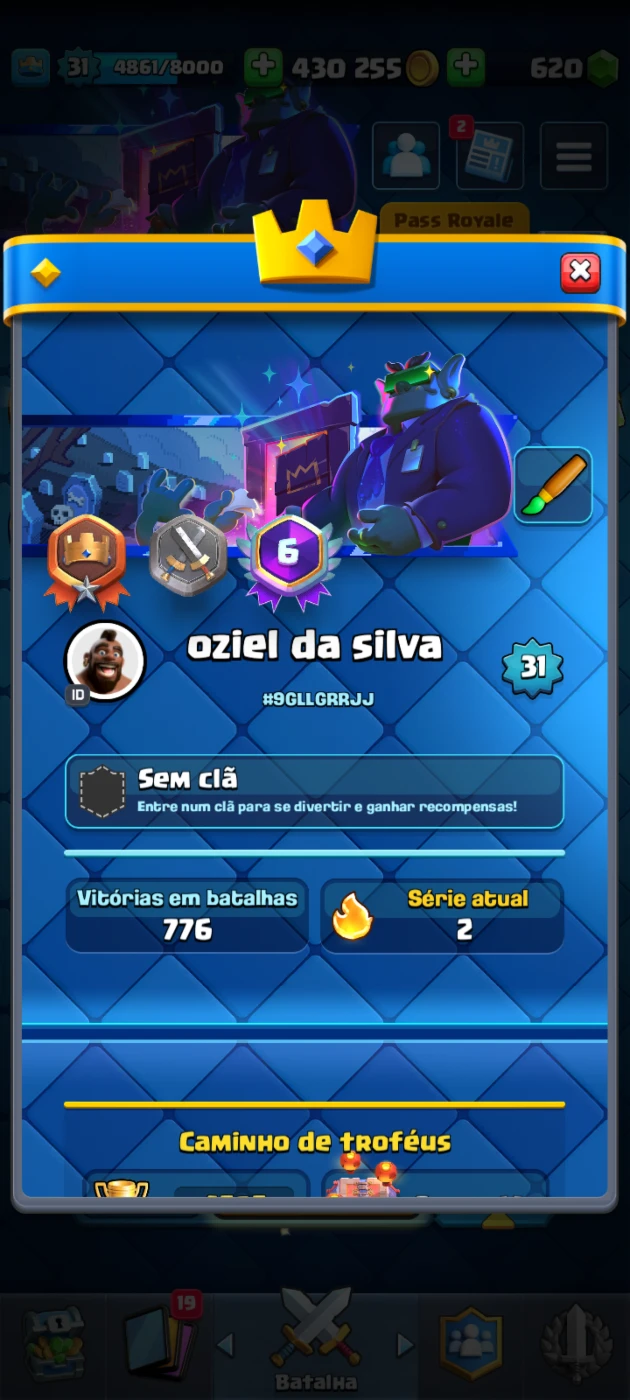Screen dimensions: 630x1400
Task: Open the Sem clã clan card
Action: [x=314, y=791]
